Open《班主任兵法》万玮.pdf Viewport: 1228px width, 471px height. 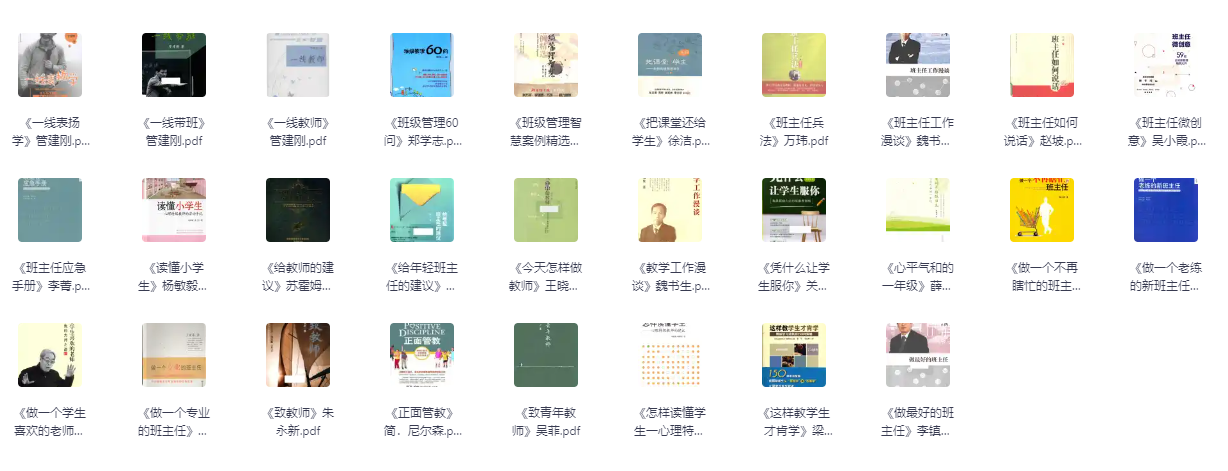(x=794, y=64)
